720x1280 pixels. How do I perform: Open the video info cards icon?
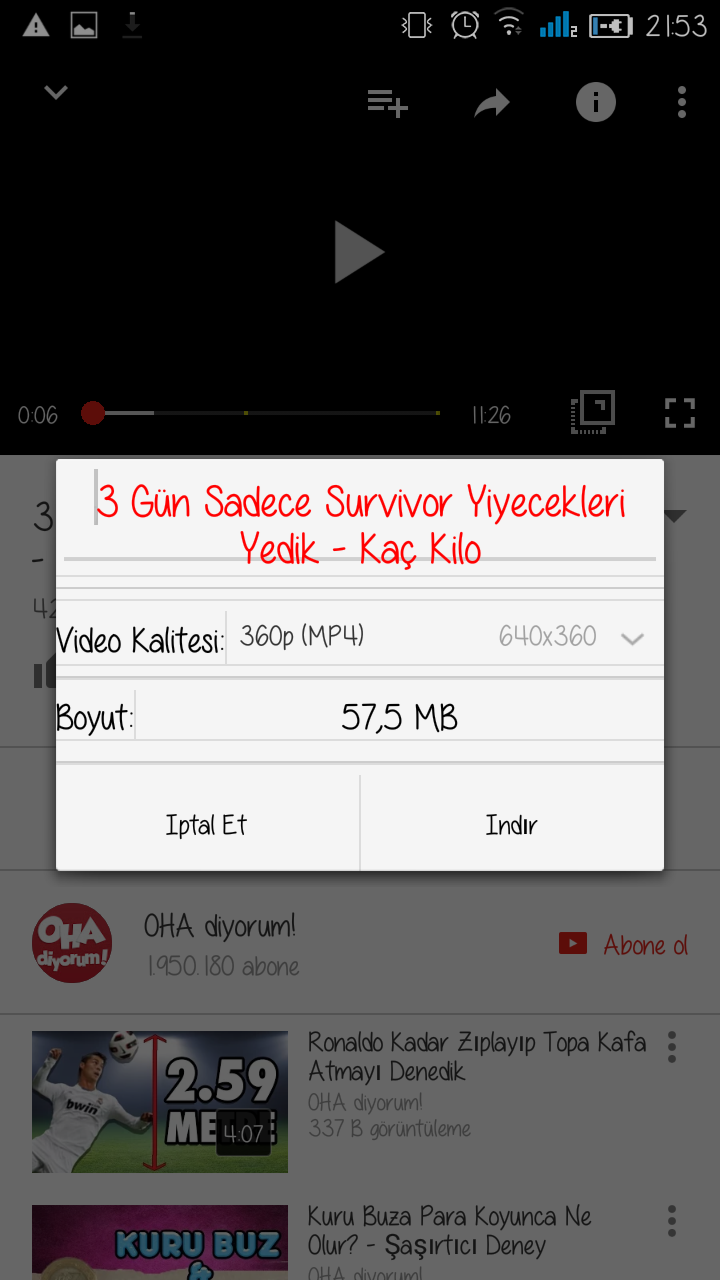coord(595,102)
